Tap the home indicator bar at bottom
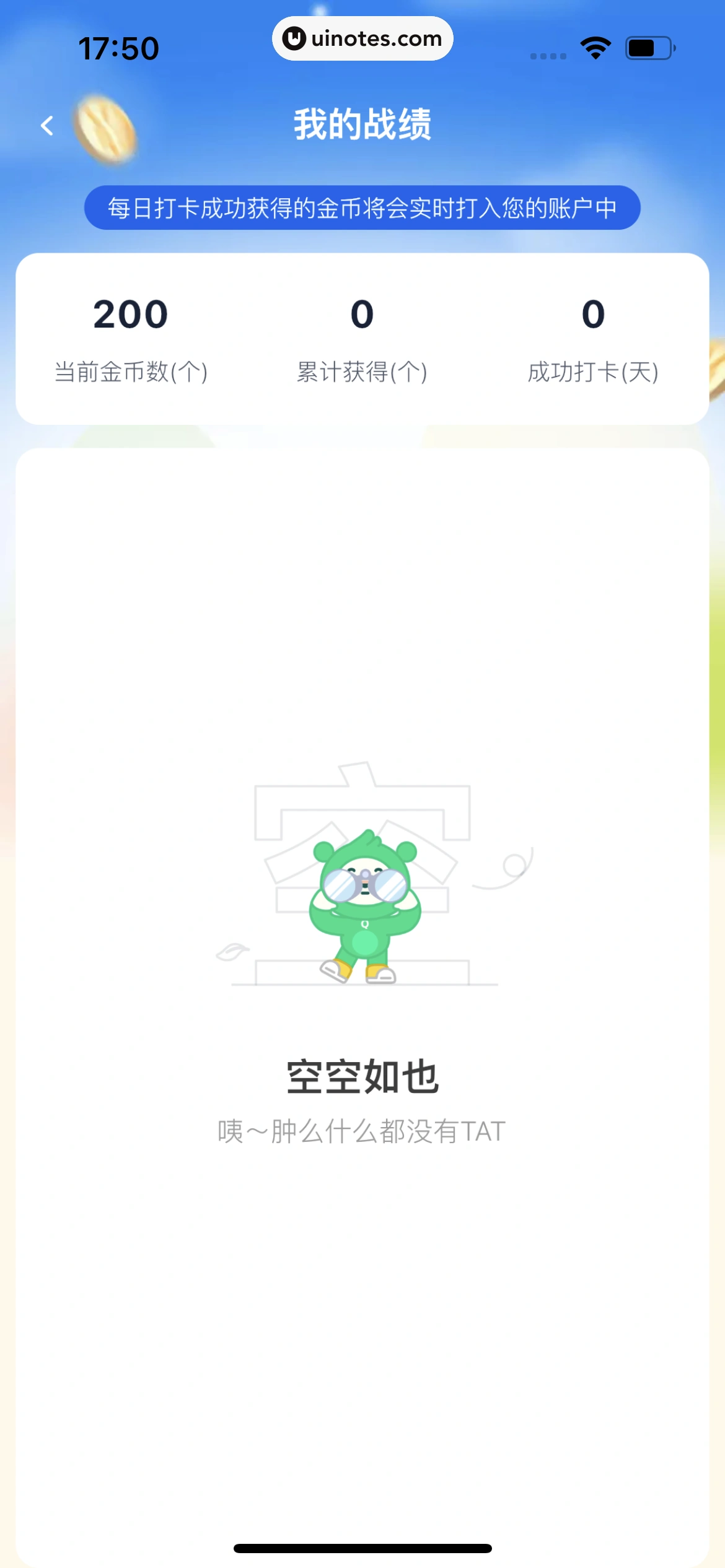The height and width of the screenshot is (1568, 725). 362,1548
